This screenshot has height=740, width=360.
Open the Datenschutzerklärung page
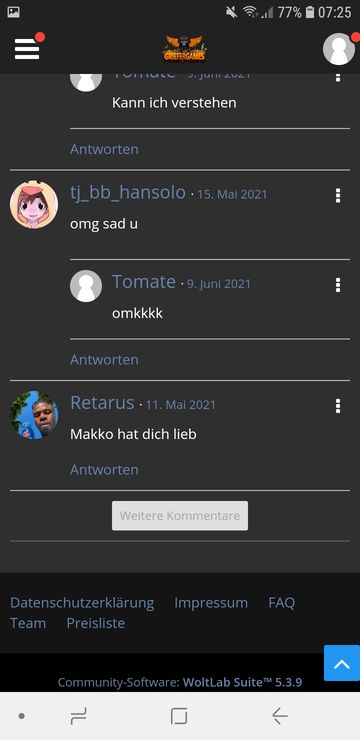coord(82,603)
